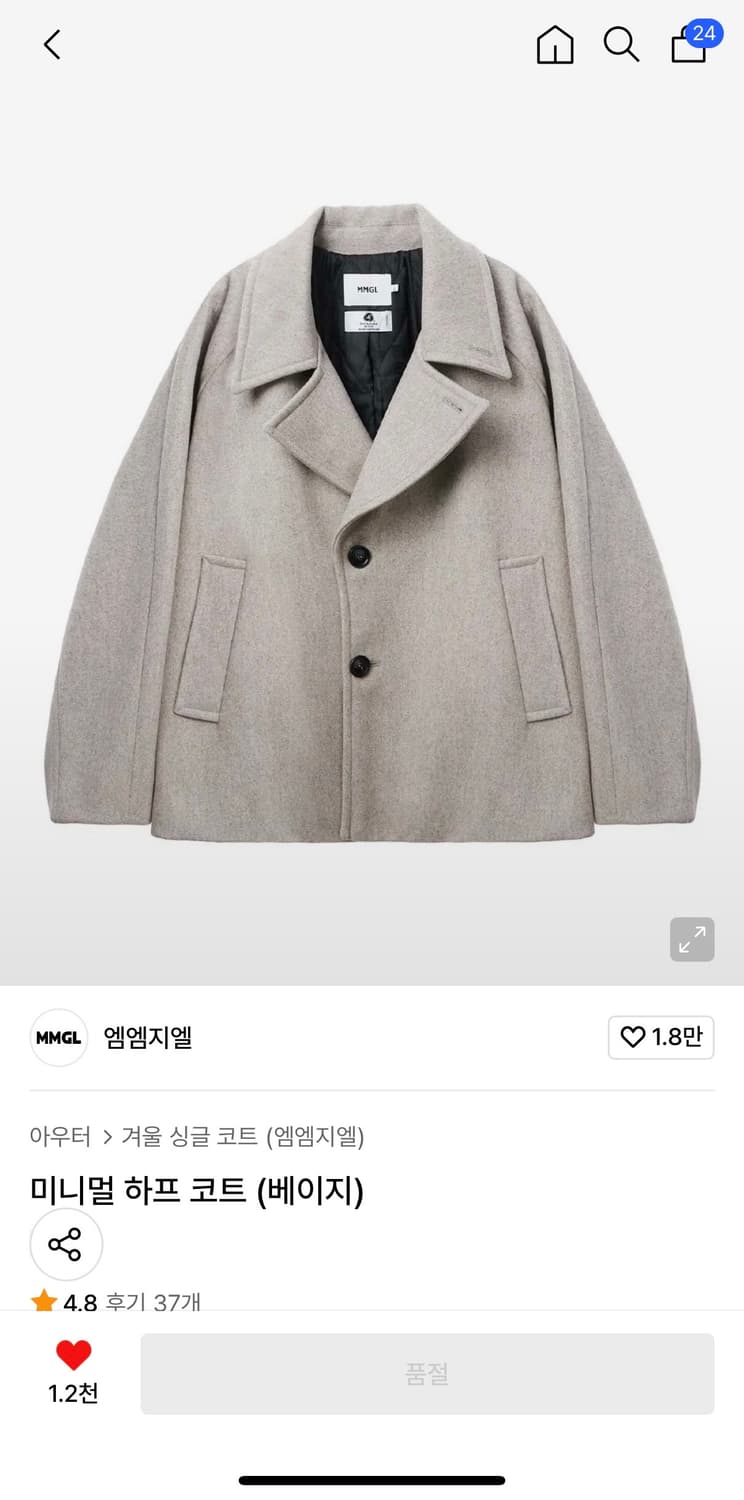This screenshot has height=1500, width=744.
Task: Tap the 4.8 rating score
Action: click(x=80, y=1300)
